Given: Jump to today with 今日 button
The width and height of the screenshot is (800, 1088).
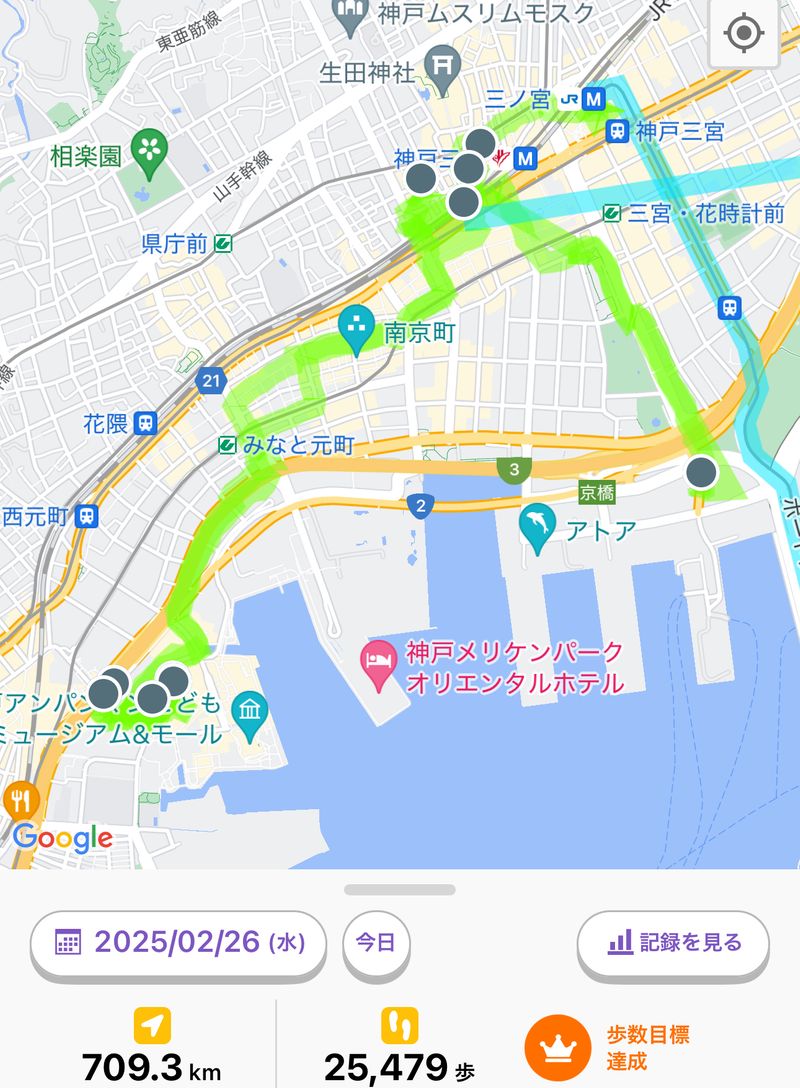Looking at the screenshot, I should pyautogui.click(x=376, y=942).
